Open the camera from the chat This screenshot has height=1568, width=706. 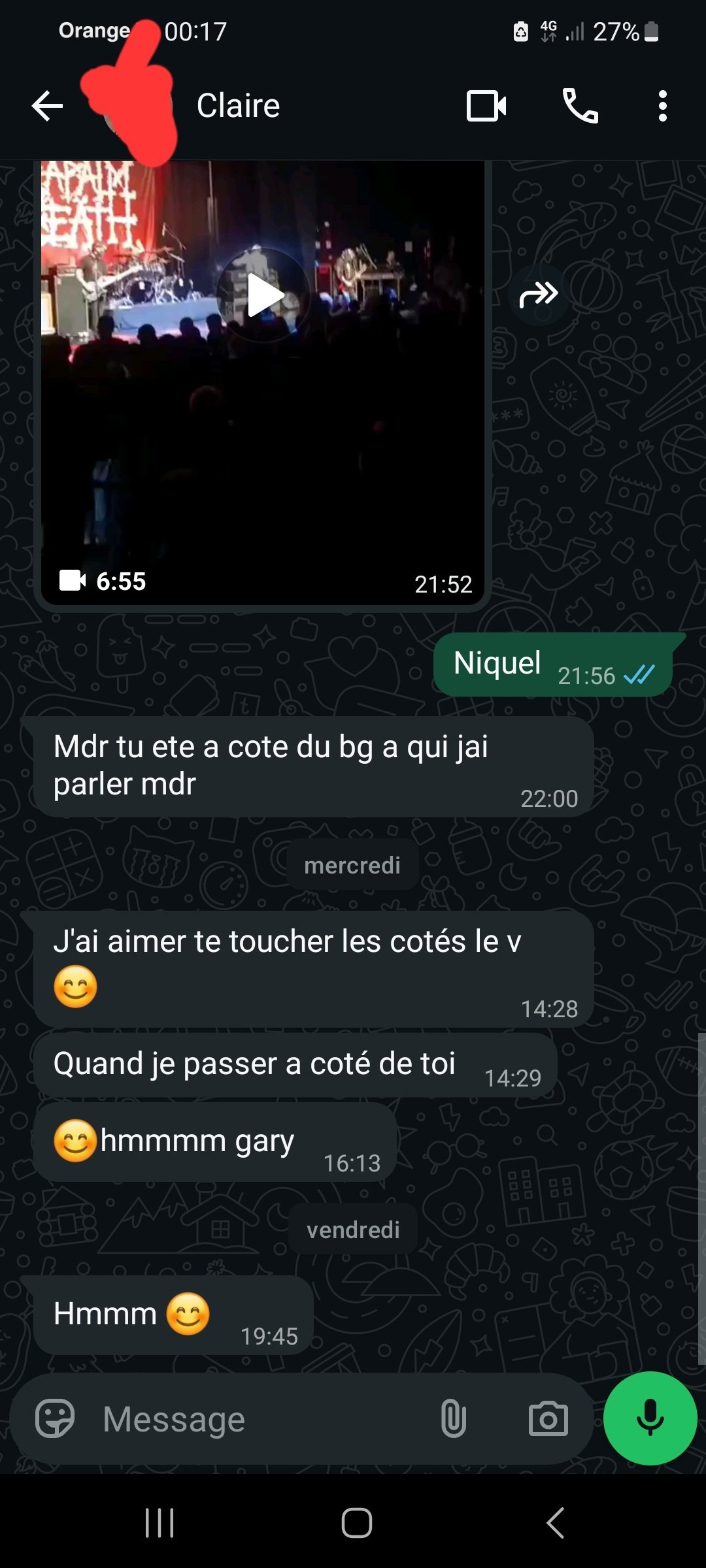coord(548,1418)
